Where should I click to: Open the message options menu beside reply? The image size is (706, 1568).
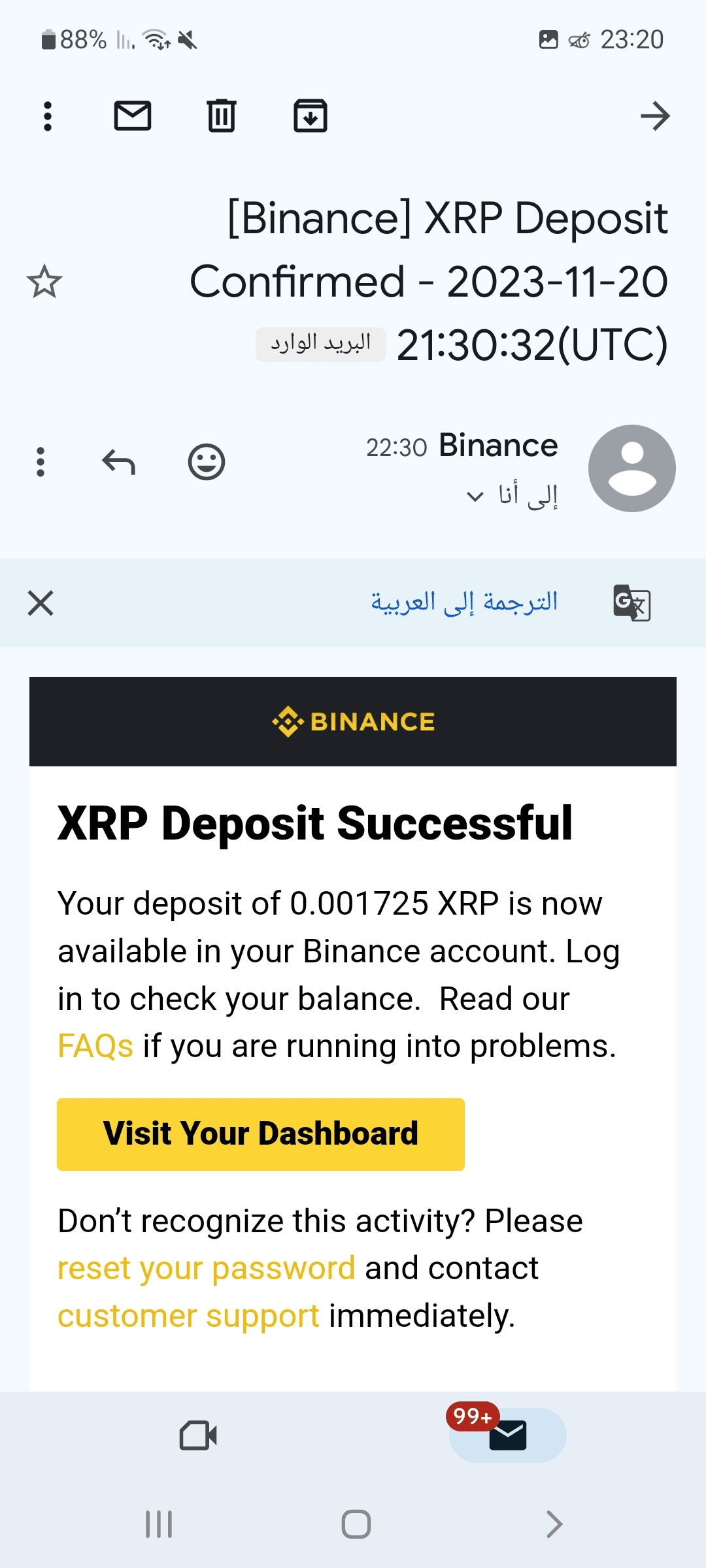[x=41, y=462]
